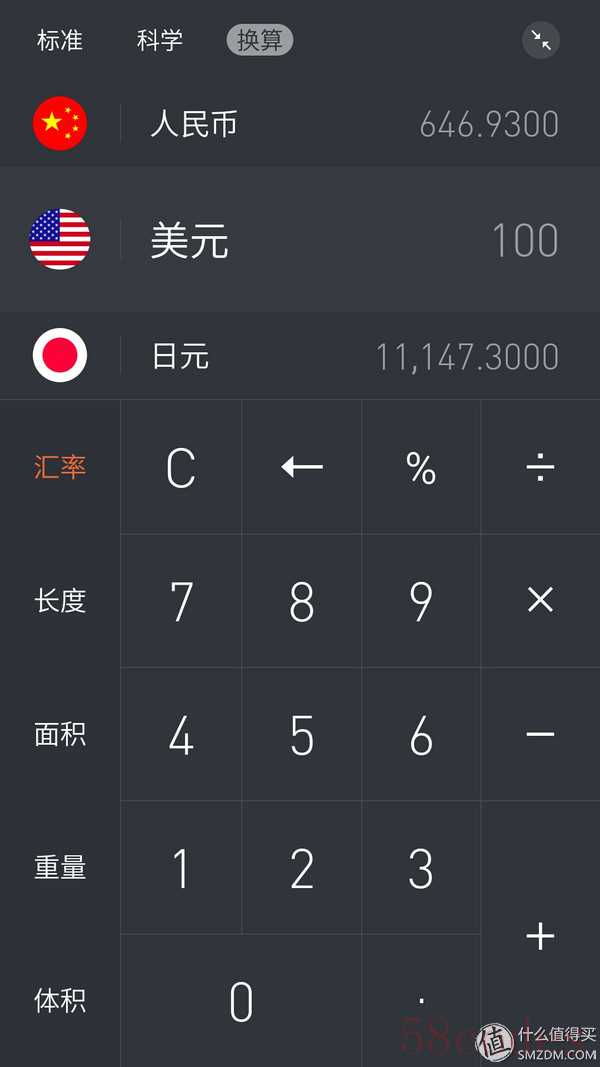The image size is (600, 1067).
Task: Clear the input with C
Action: point(181,468)
